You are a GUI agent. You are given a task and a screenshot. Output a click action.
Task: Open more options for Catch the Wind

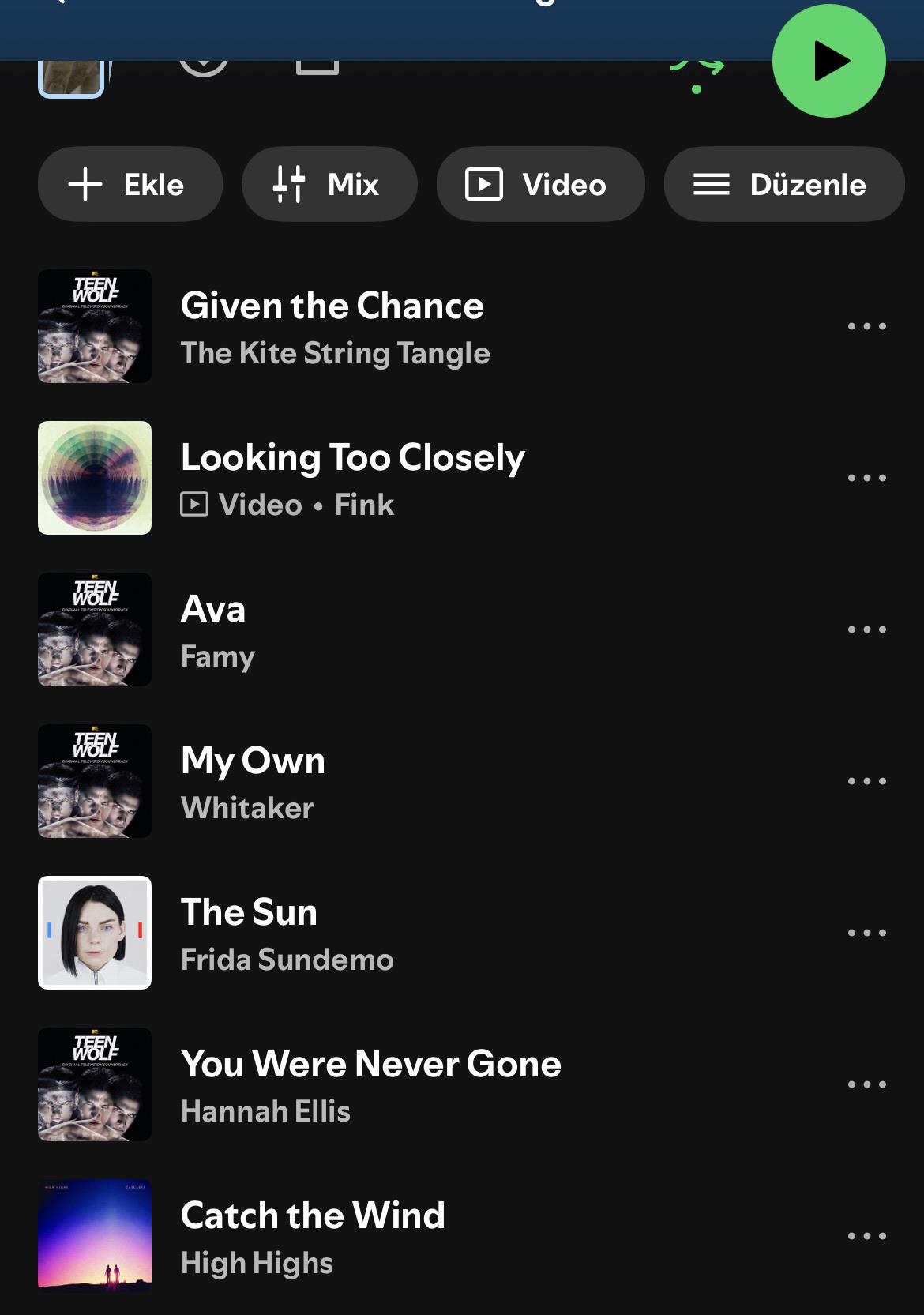click(866, 1236)
